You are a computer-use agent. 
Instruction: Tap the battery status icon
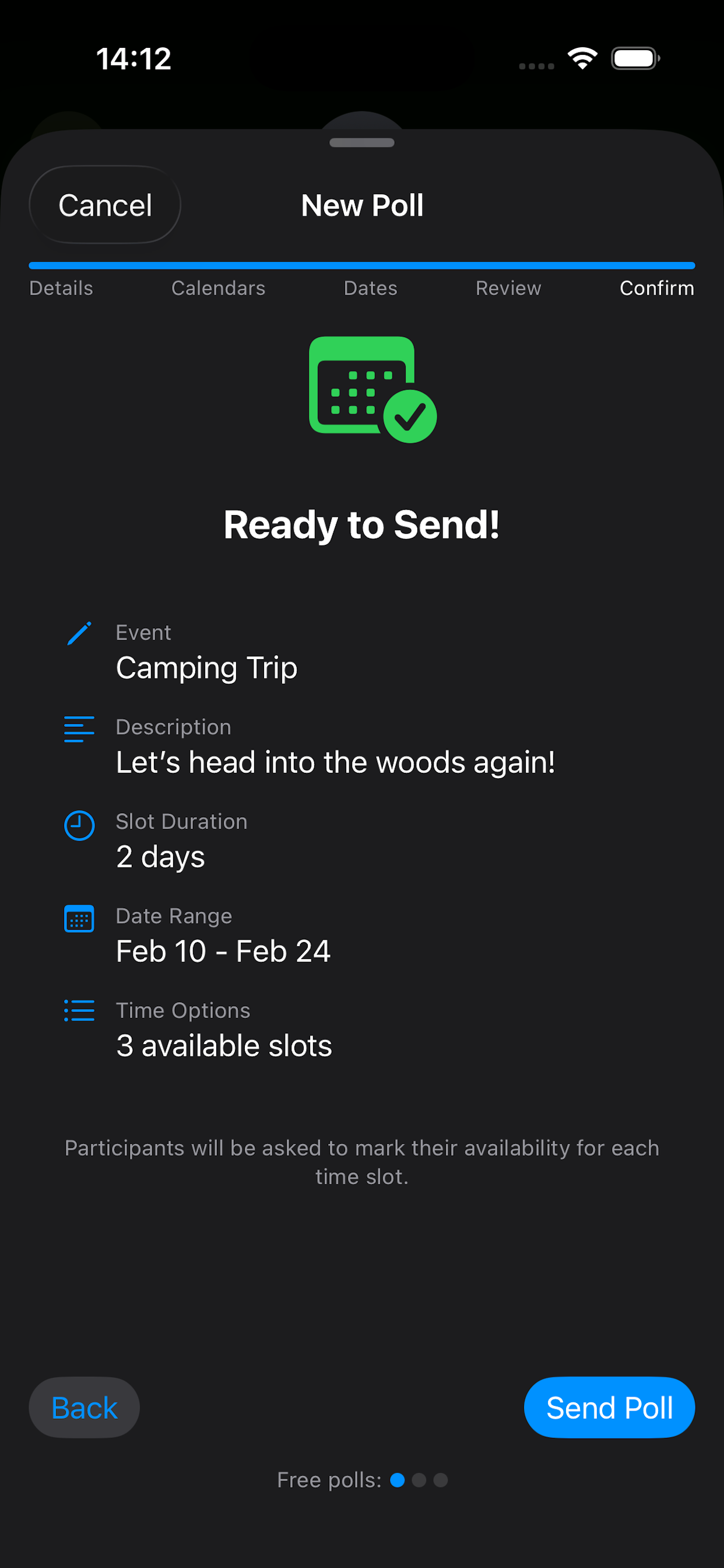(635, 57)
